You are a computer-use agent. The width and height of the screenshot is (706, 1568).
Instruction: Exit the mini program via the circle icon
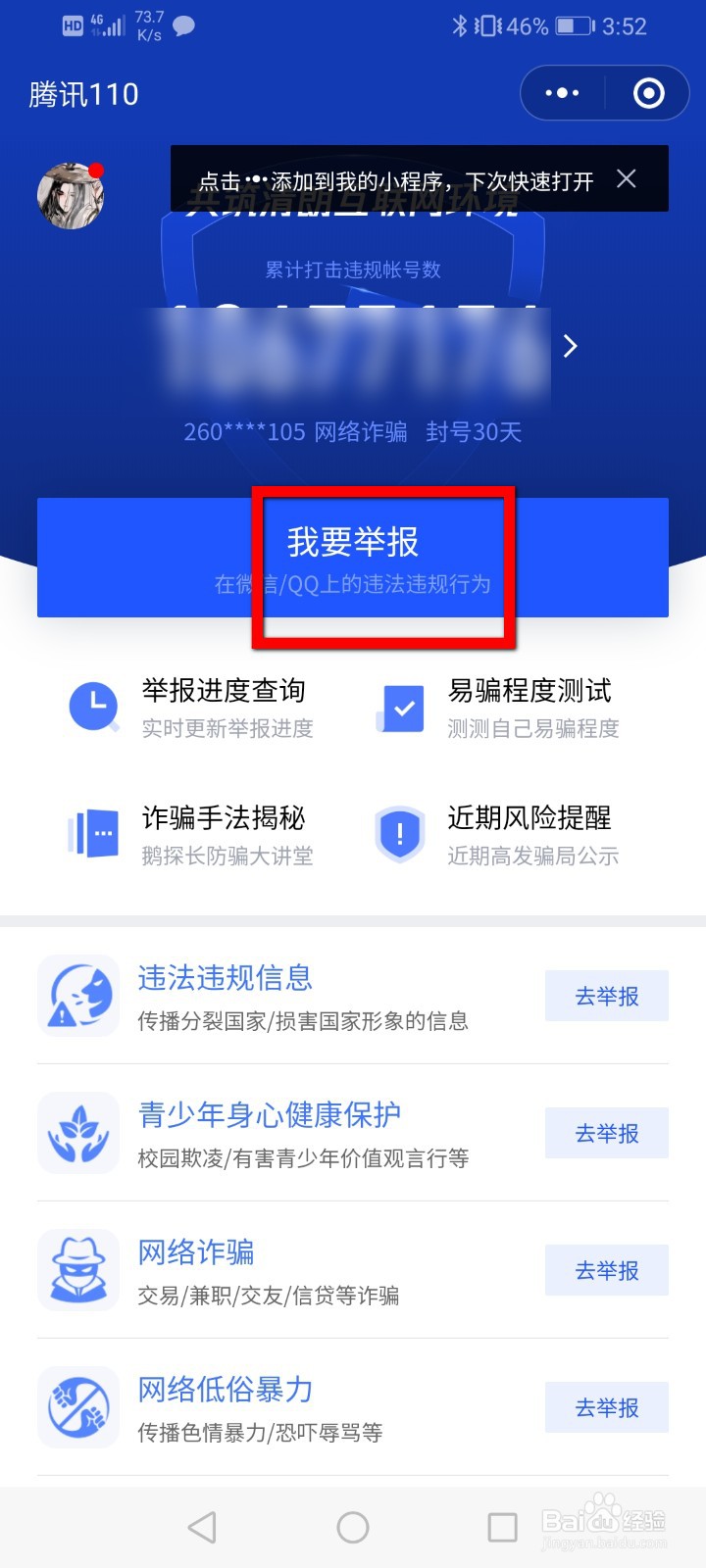[x=648, y=93]
